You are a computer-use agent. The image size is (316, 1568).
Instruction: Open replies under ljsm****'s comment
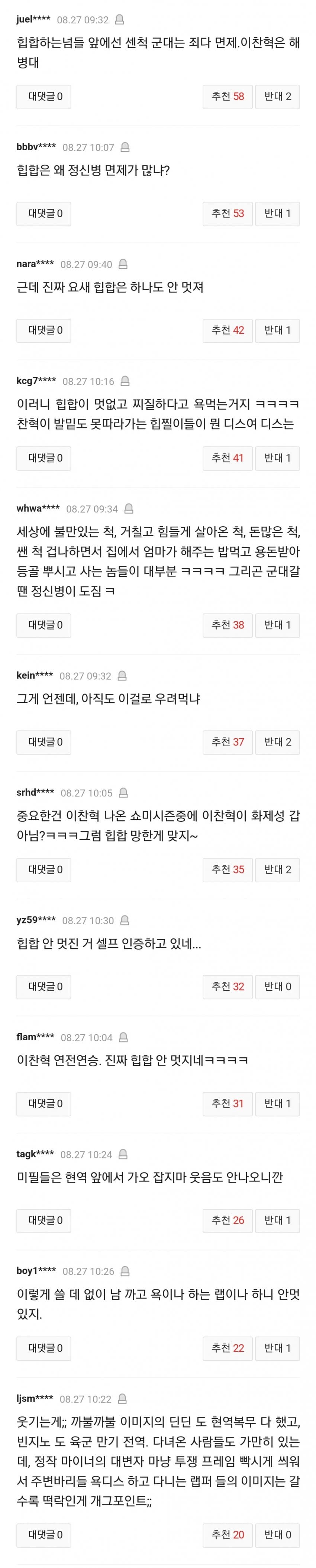coord(44,1535)
